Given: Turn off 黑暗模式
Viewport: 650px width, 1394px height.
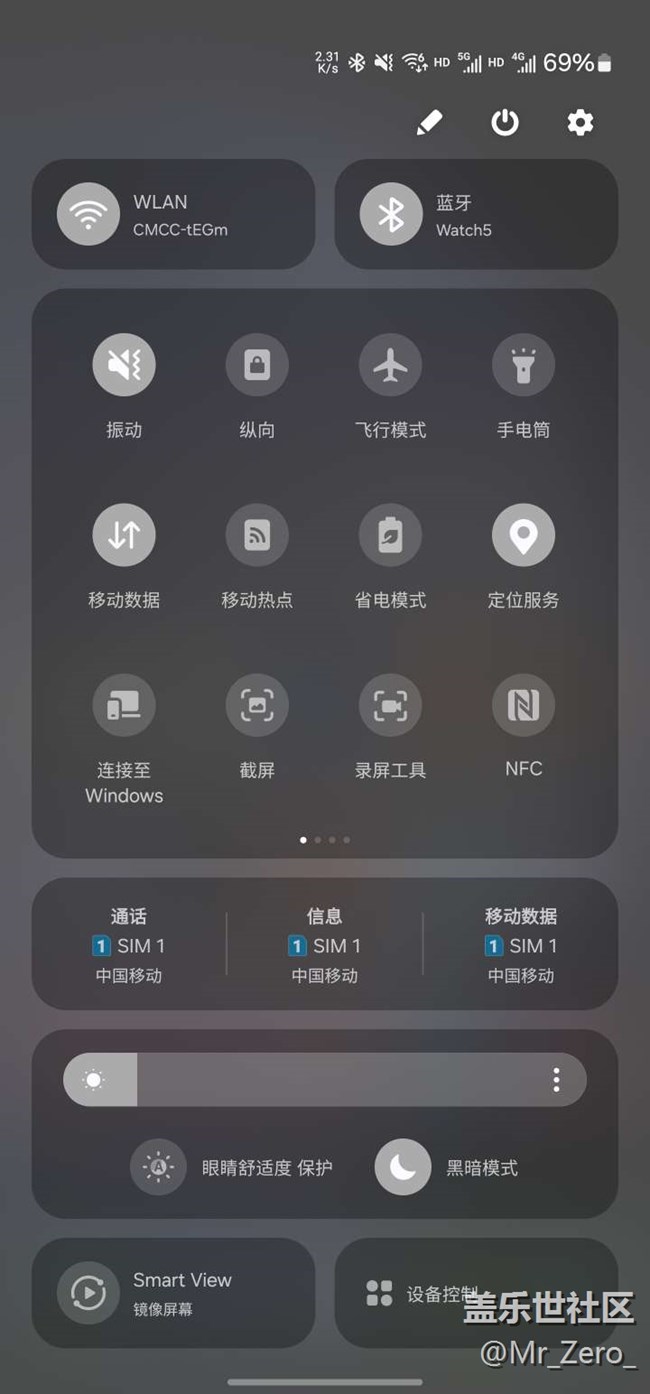Looking at the screenshot, I should coord(403,1167).
